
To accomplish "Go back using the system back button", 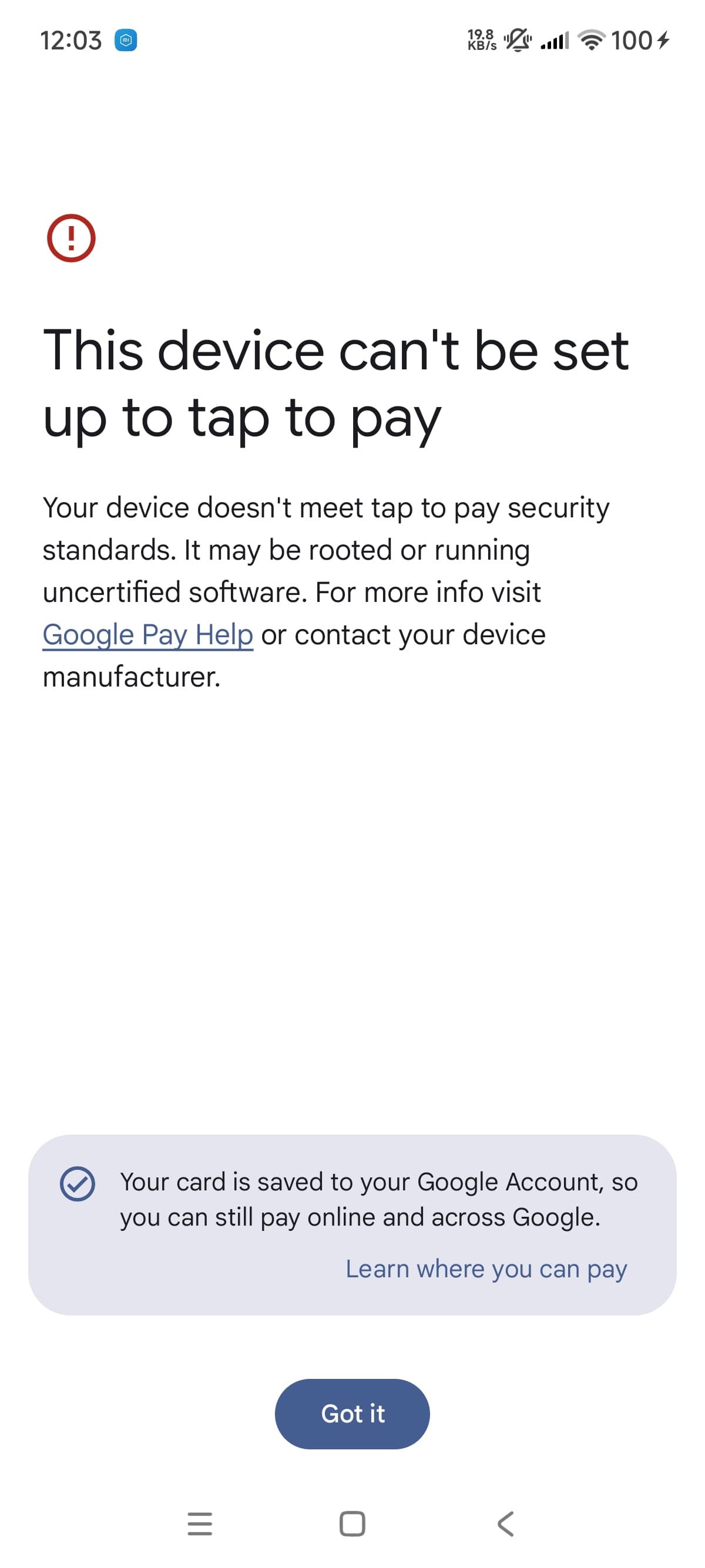I will click(506, 1523).
